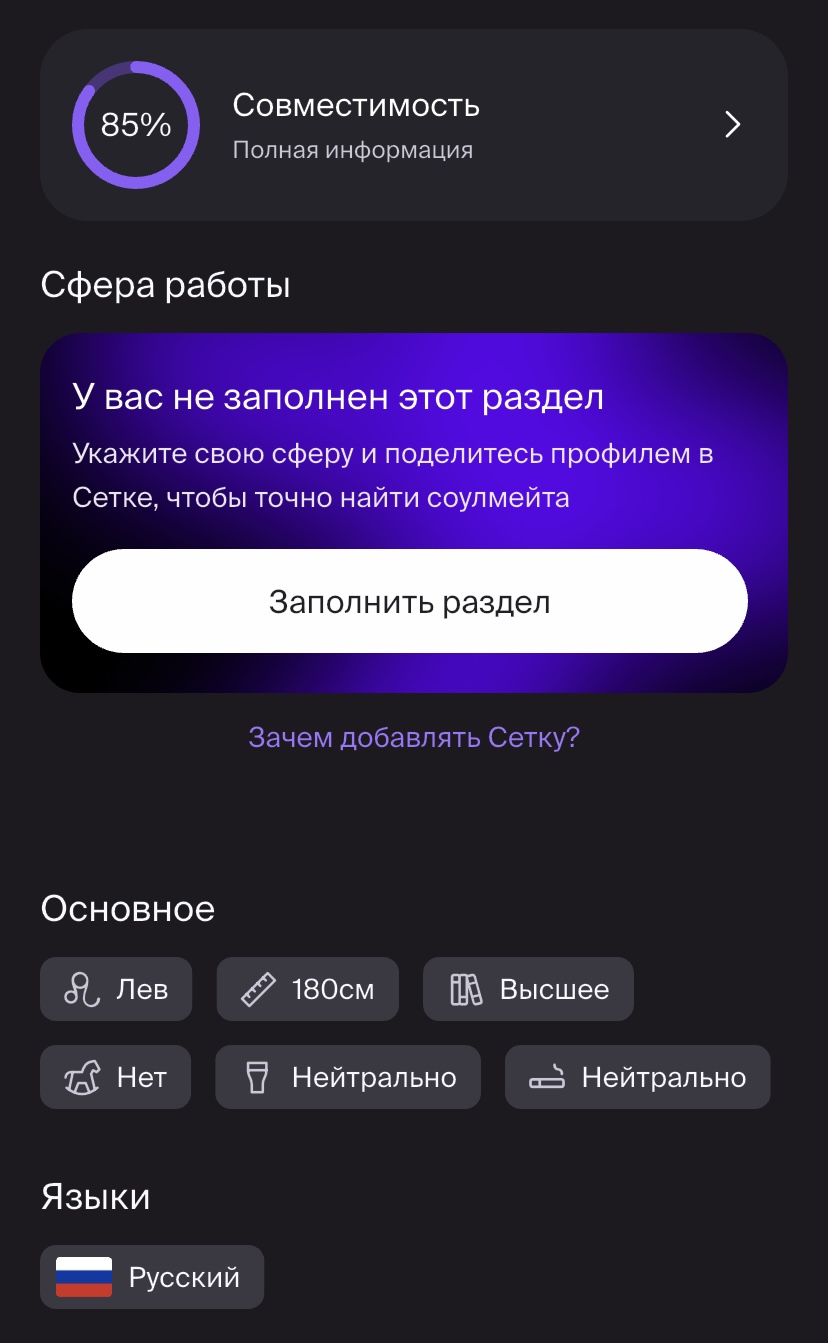Open the Зачем добавлять Сетку? link

[x=414, y=738]
